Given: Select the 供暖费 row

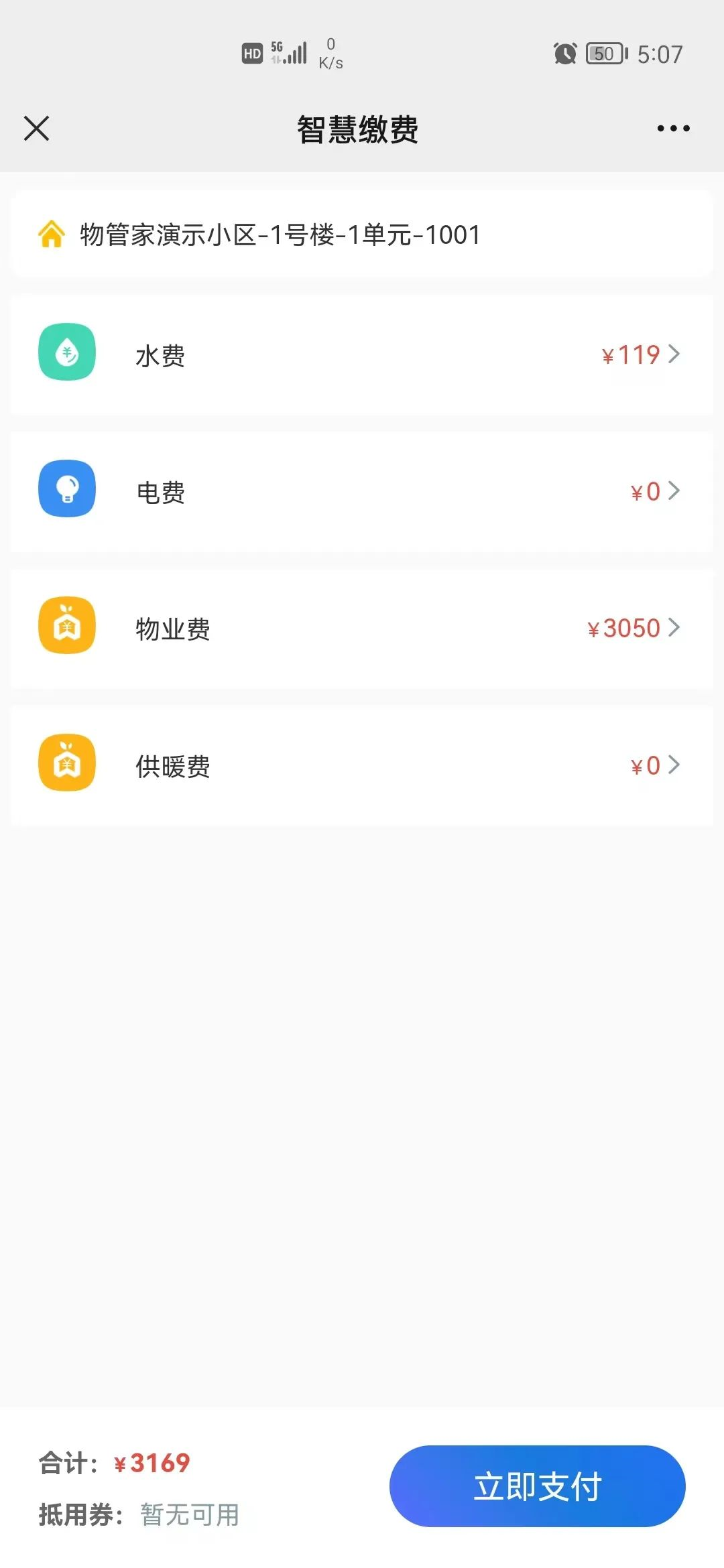Looking at the screenshot, I should coord(362,765).
